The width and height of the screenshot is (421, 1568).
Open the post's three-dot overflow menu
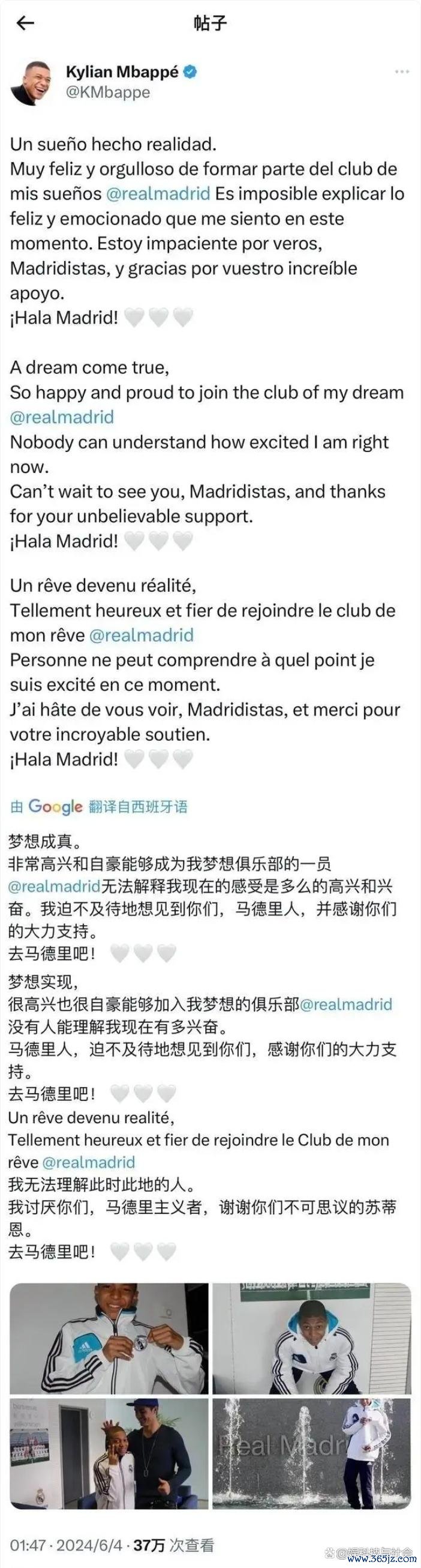pos(402,72)
